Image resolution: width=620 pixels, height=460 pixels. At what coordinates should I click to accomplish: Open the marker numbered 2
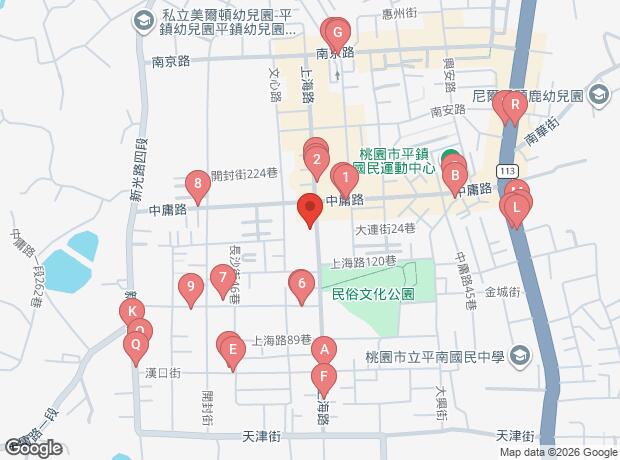(x=316, y=158)
